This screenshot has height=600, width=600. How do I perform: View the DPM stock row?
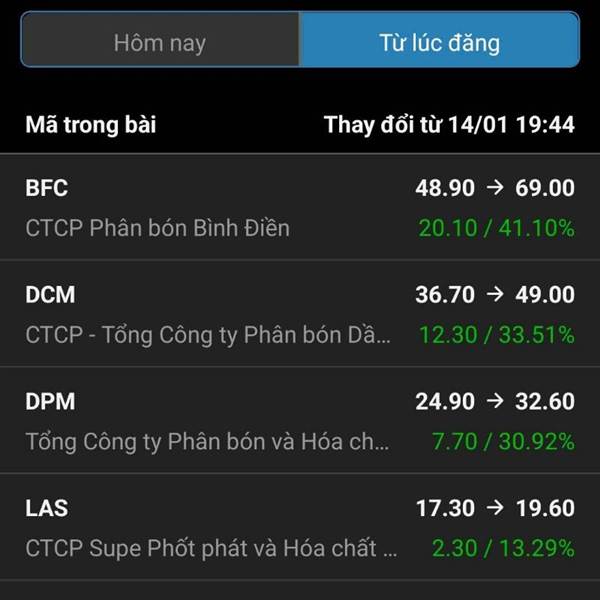[300, 421]
